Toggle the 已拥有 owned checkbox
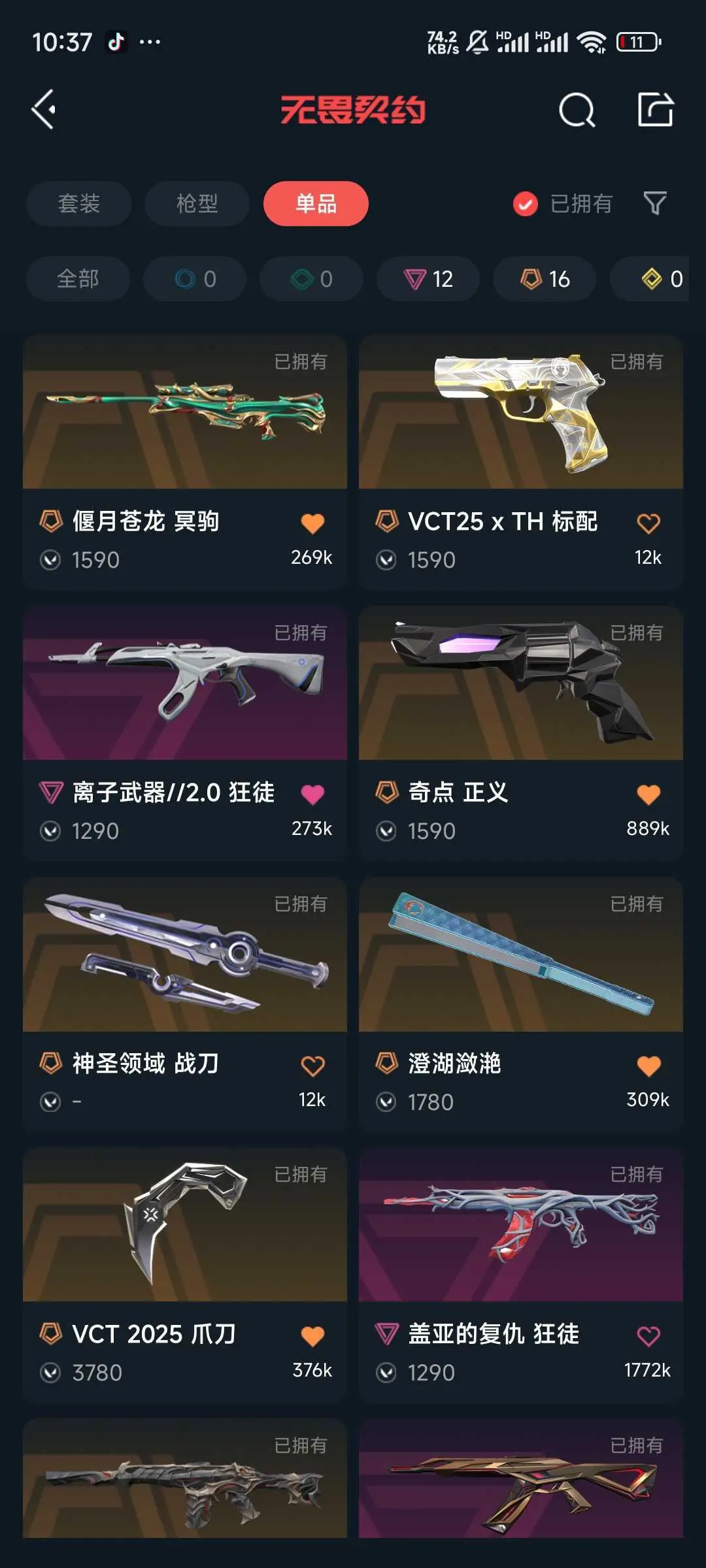 (526, 204)
